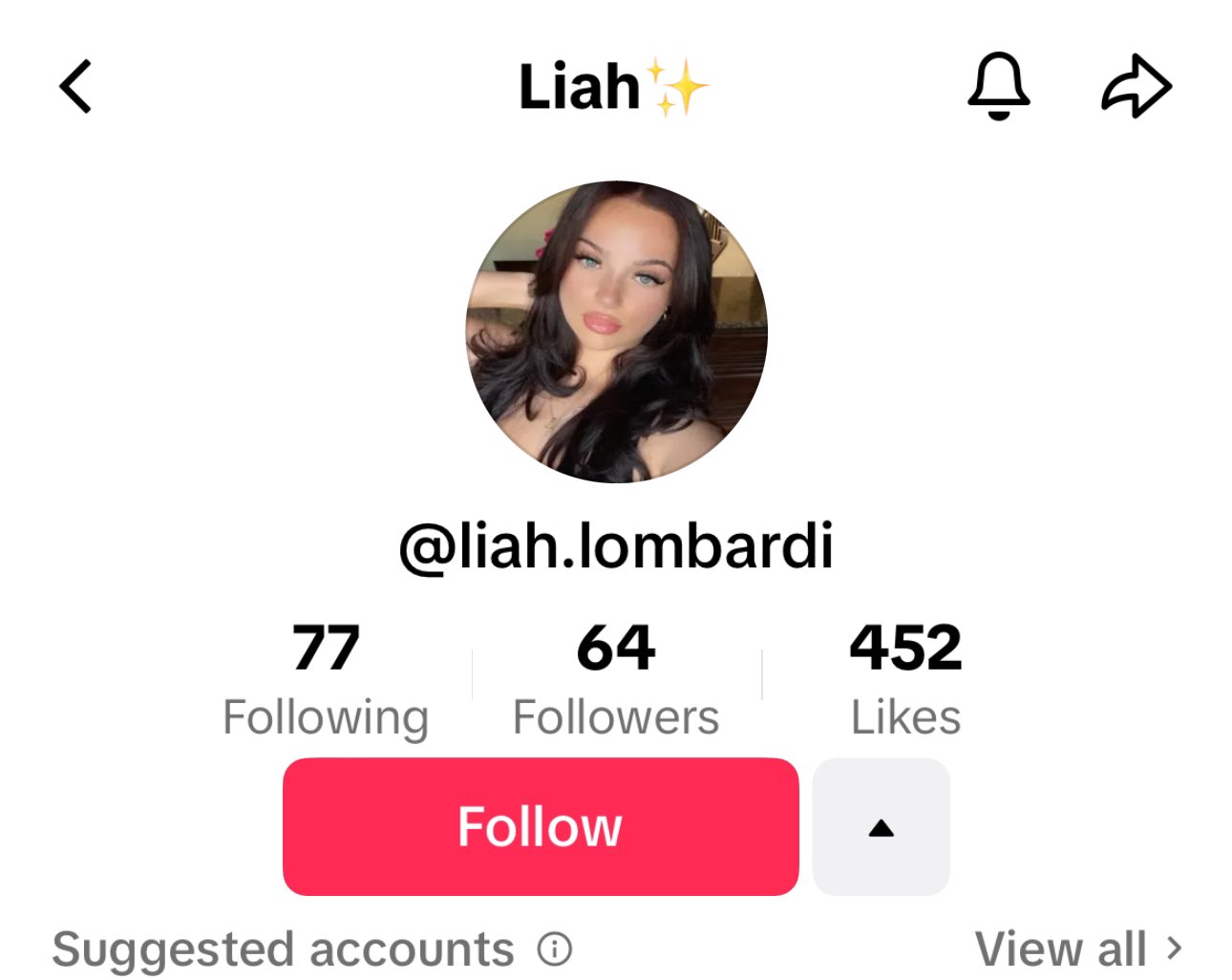Open the Likes count
The width and height of the screenshot is (1232, 980).
point(905,679)
